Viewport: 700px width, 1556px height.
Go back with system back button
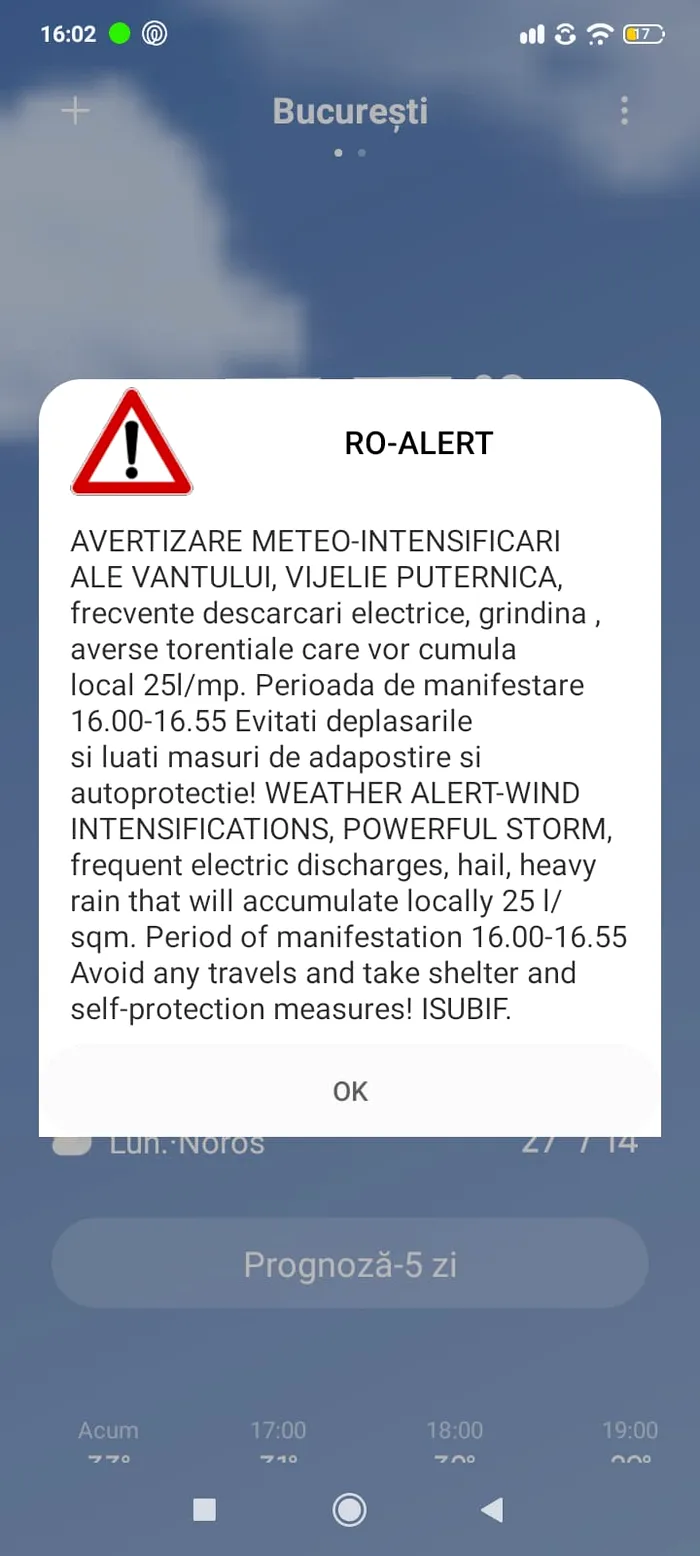click(492, 1509)
